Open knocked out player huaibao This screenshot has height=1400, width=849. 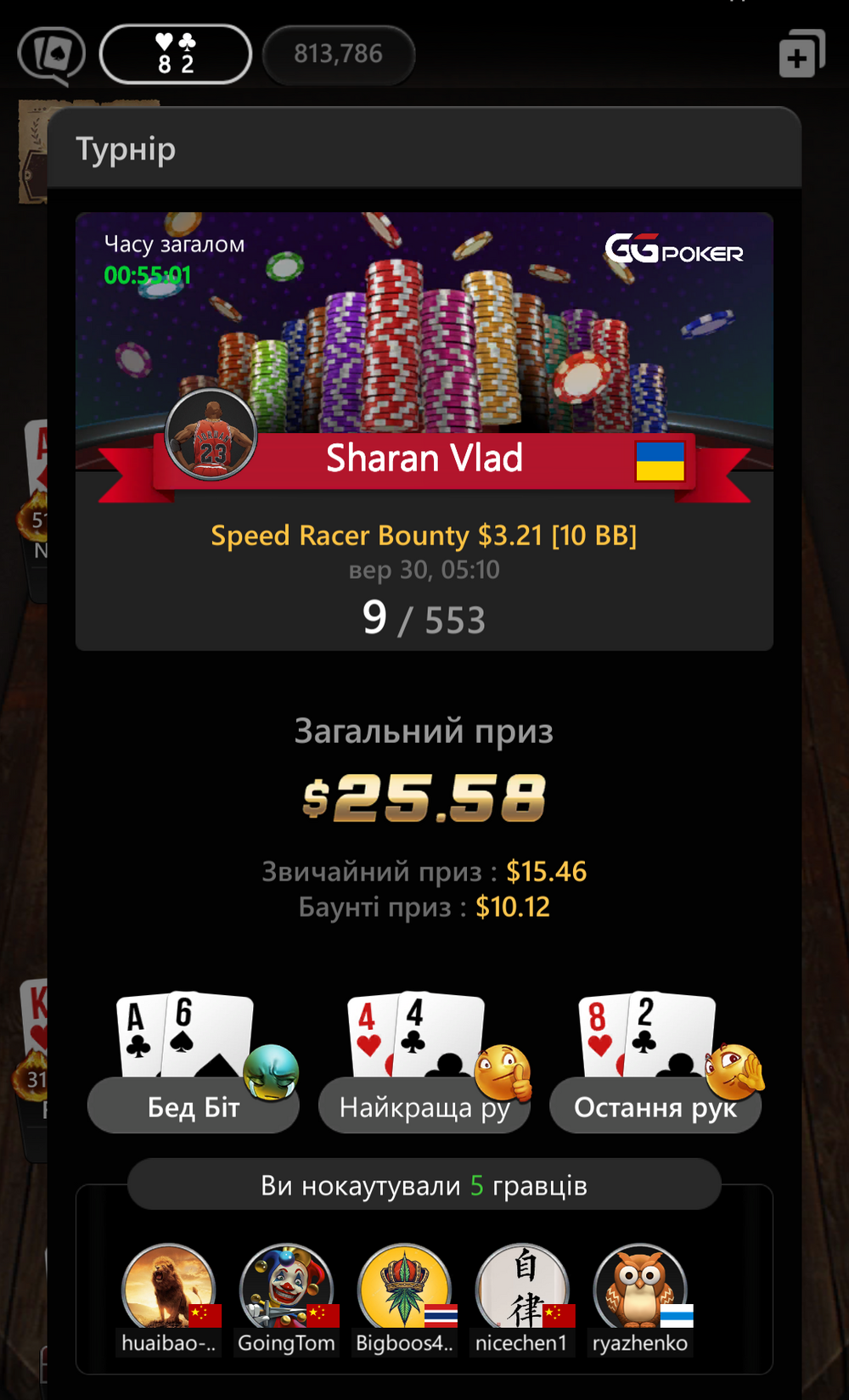169,1299
